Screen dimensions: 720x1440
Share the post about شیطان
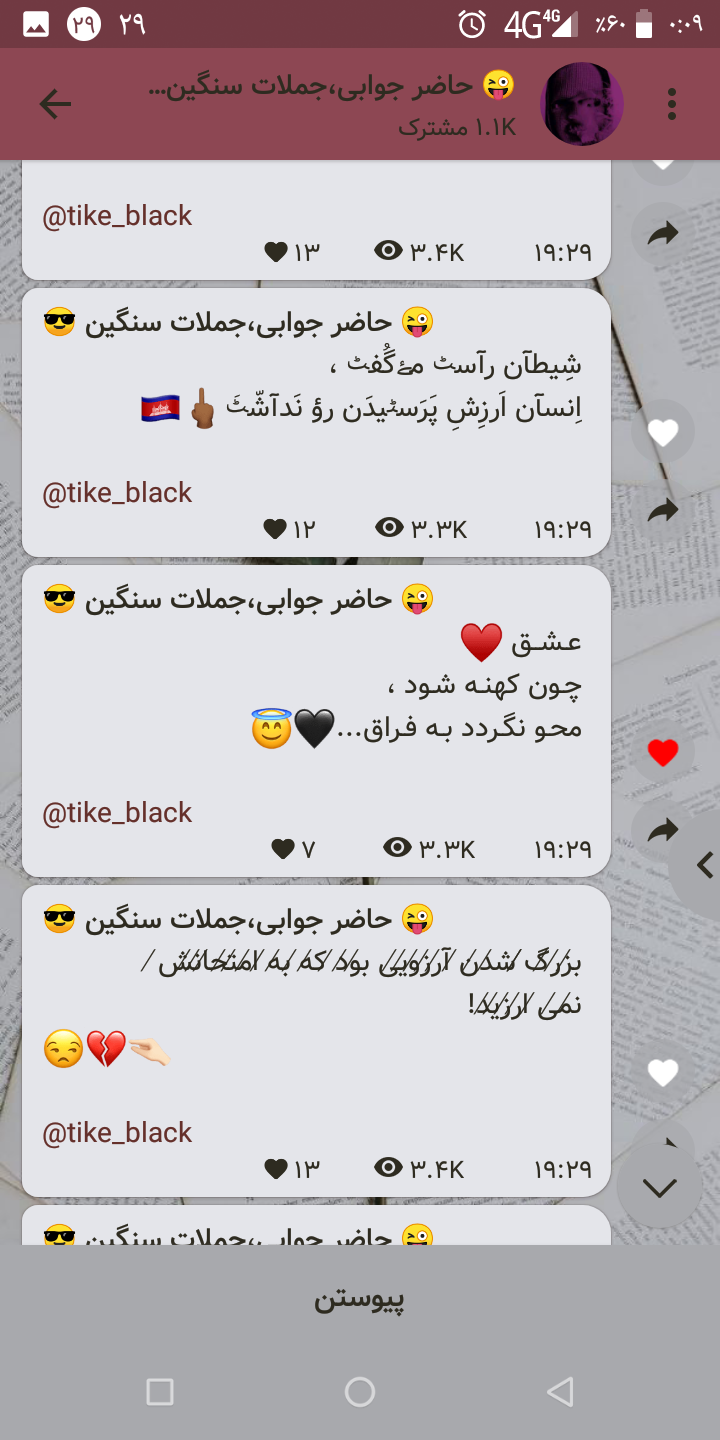click(663, 511)
